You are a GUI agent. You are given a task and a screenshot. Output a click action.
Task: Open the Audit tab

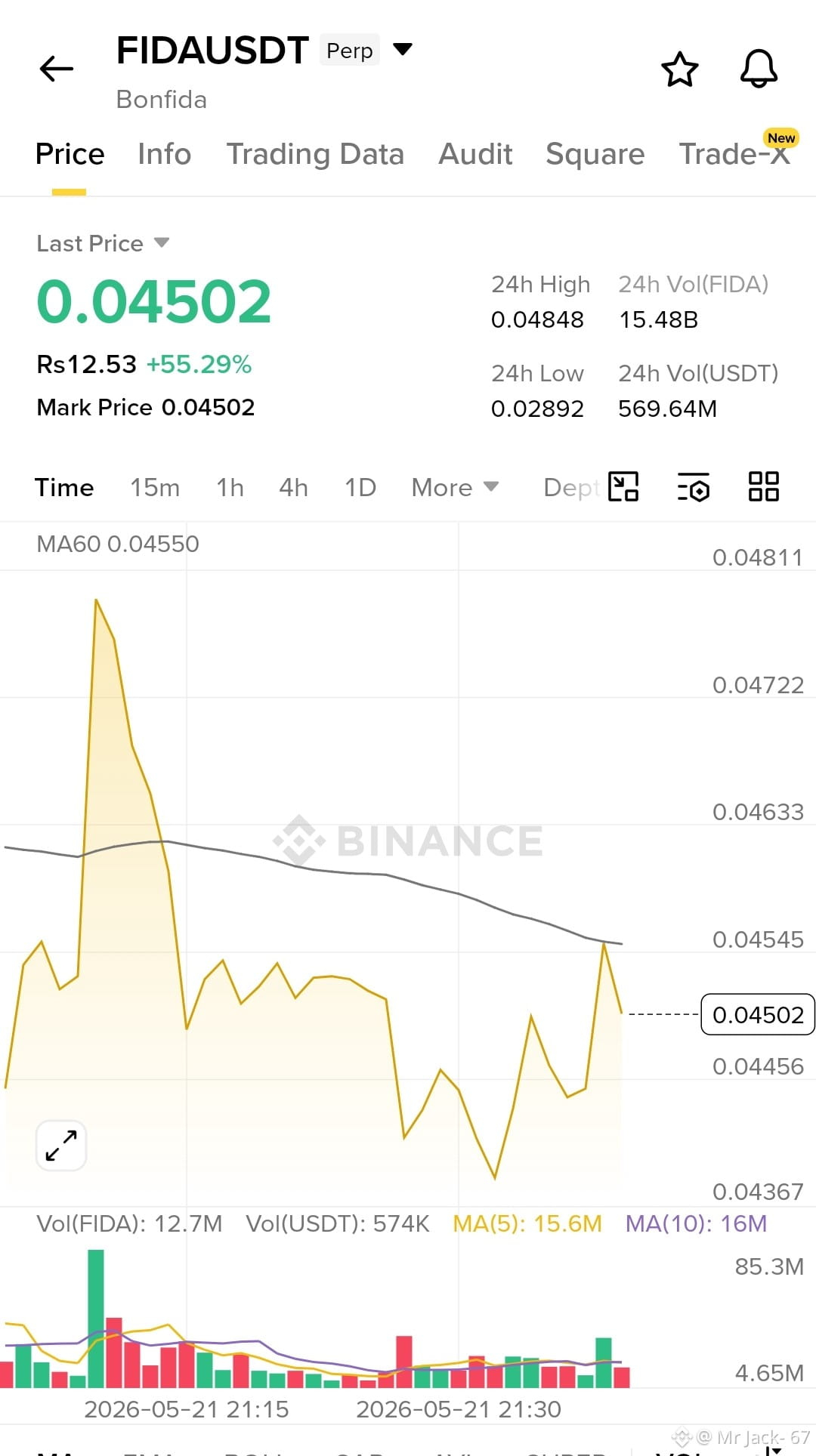click(475, 154)
